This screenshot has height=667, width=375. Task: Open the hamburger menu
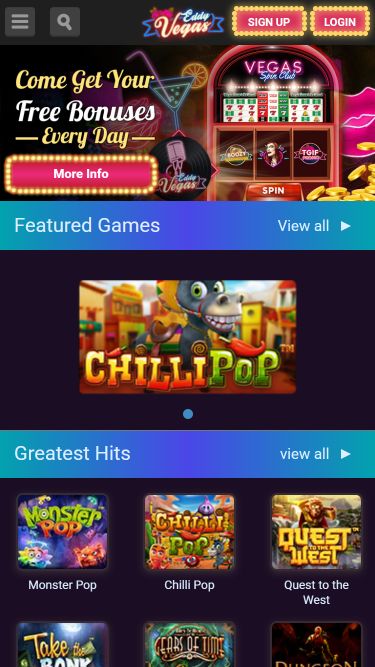coord(20,22)
